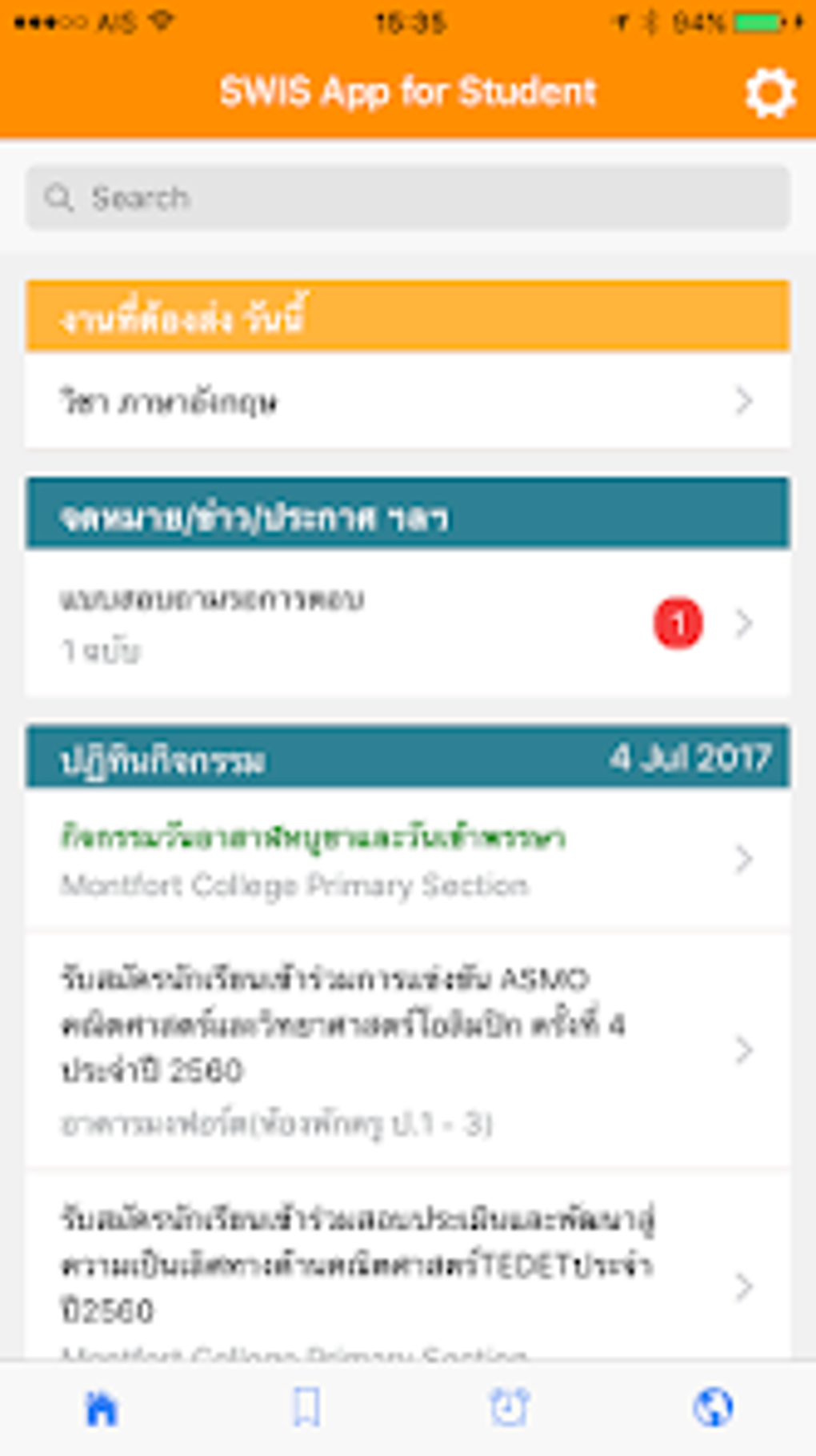The height and width of the screenshot is (1456, 816).
Task: Open the green activity announcement link
Action: 314,837
